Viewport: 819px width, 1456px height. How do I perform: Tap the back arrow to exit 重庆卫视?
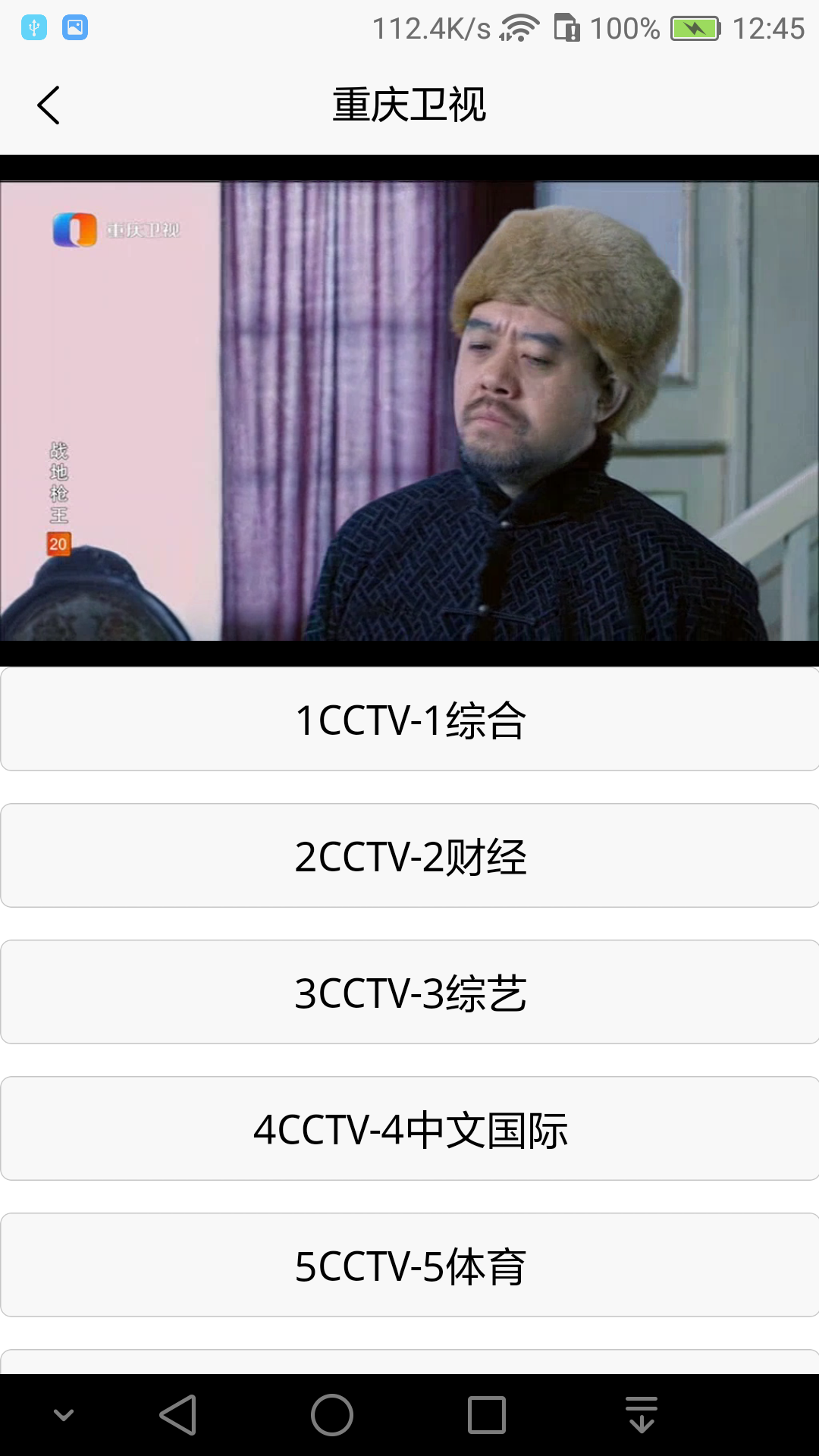[49, 105]
